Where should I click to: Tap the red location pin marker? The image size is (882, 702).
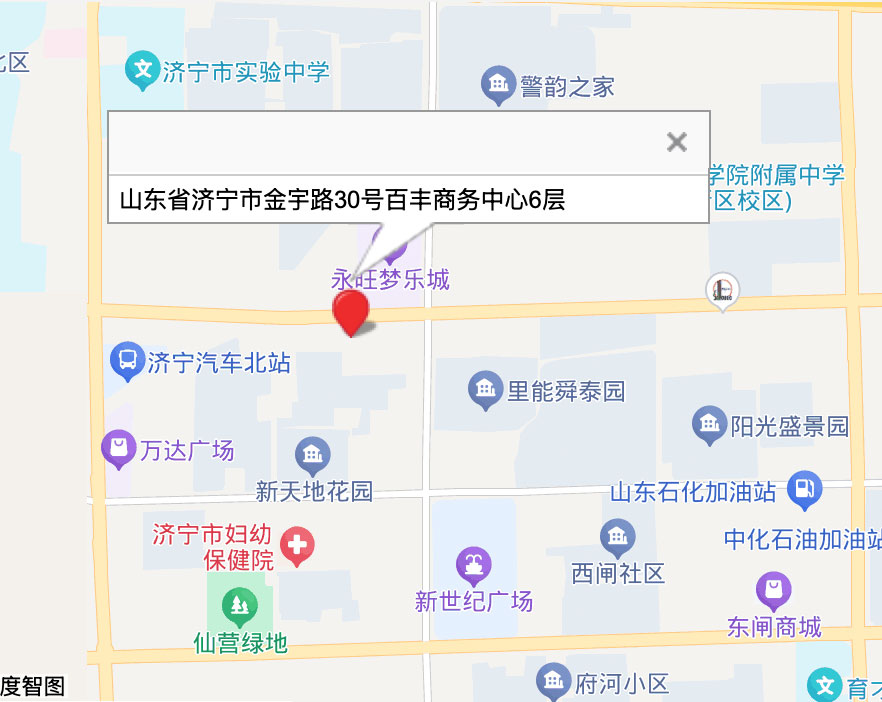pos(351,311)
